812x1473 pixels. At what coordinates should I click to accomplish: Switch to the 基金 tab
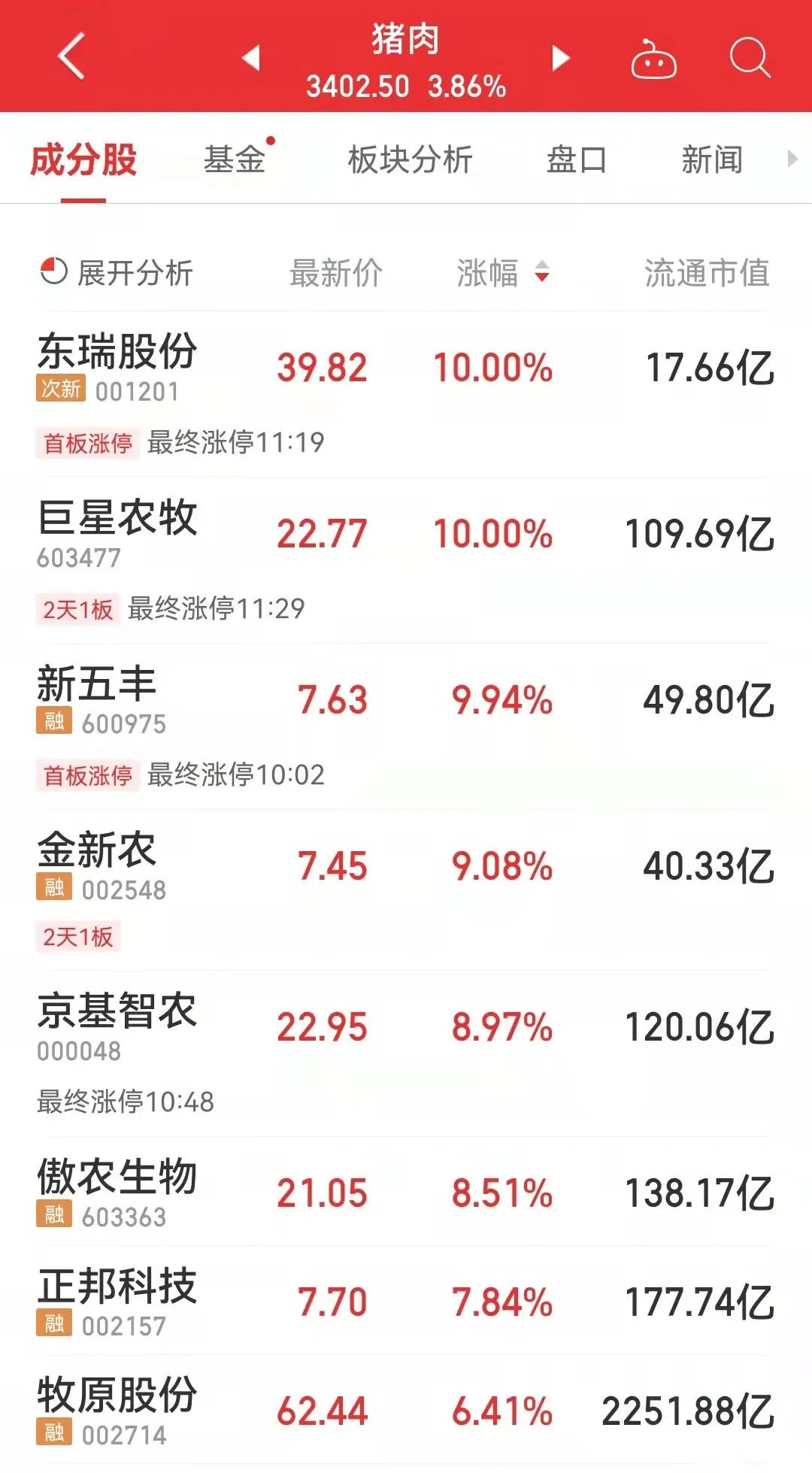(x=235, y=160)
